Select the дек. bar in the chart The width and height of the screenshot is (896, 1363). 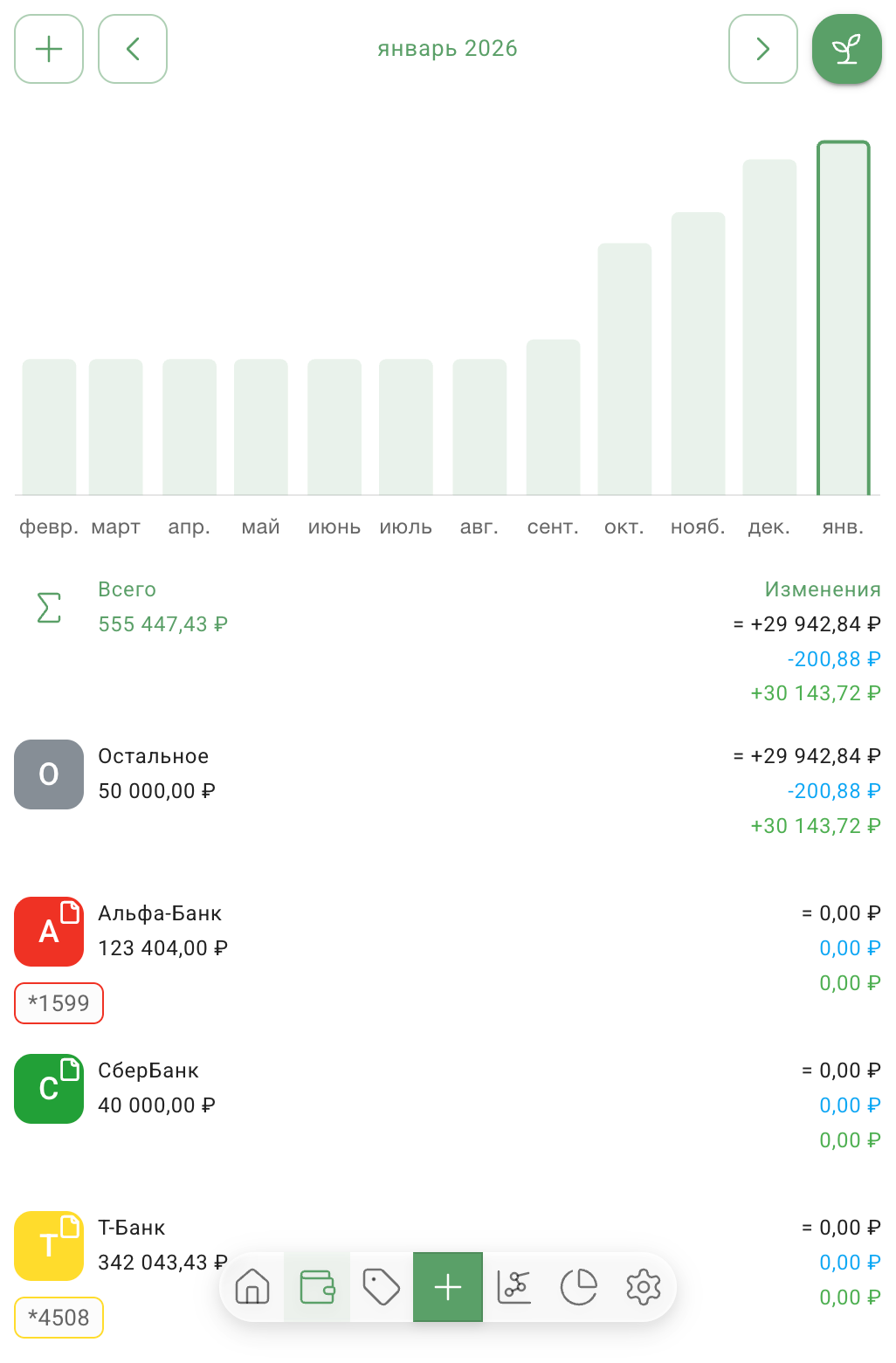(769, 327)
